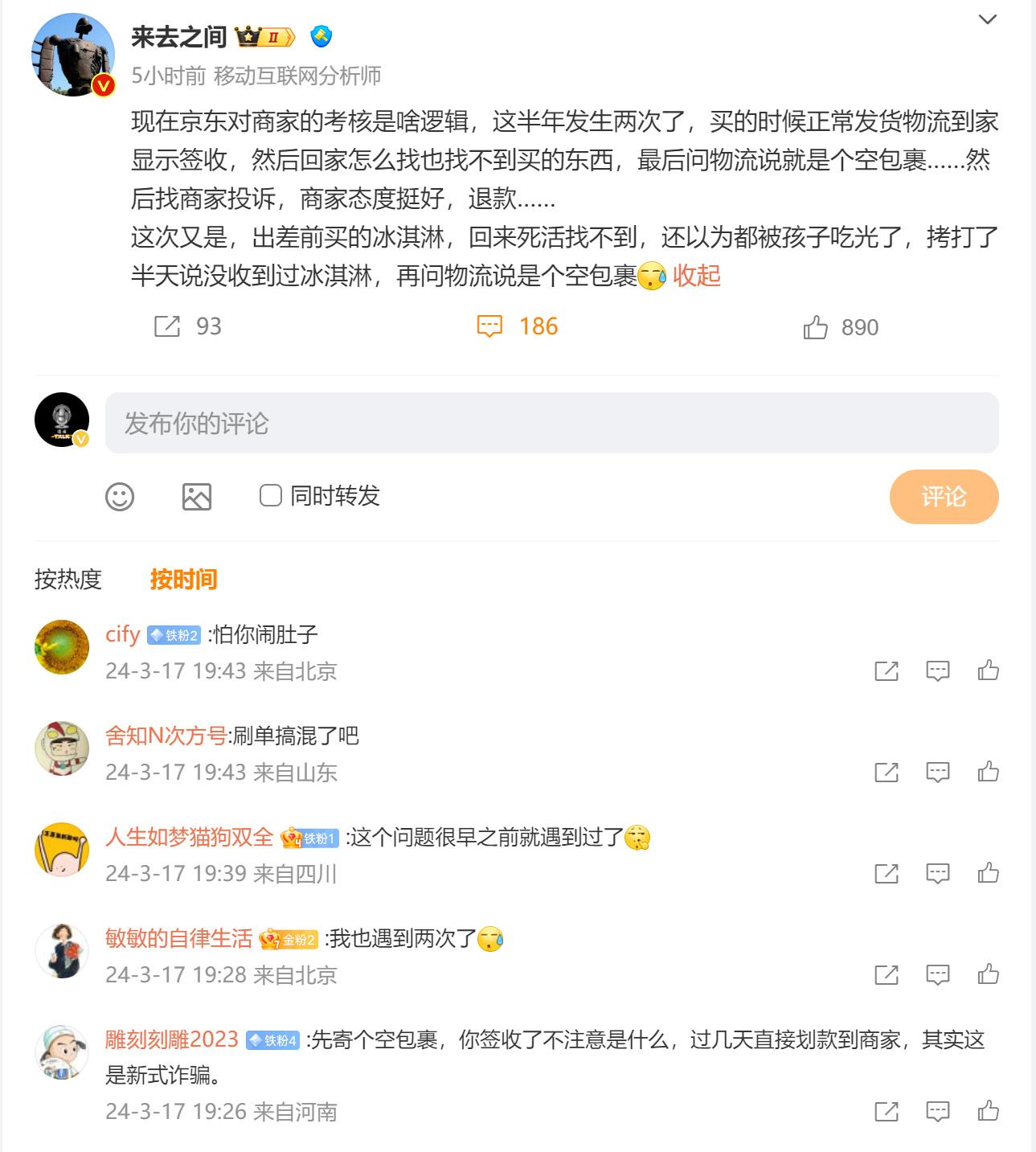Viewport: 1036px width, 1152px height.
Task: Sort comments by 按热度
Action: click(x=68, y=579)
